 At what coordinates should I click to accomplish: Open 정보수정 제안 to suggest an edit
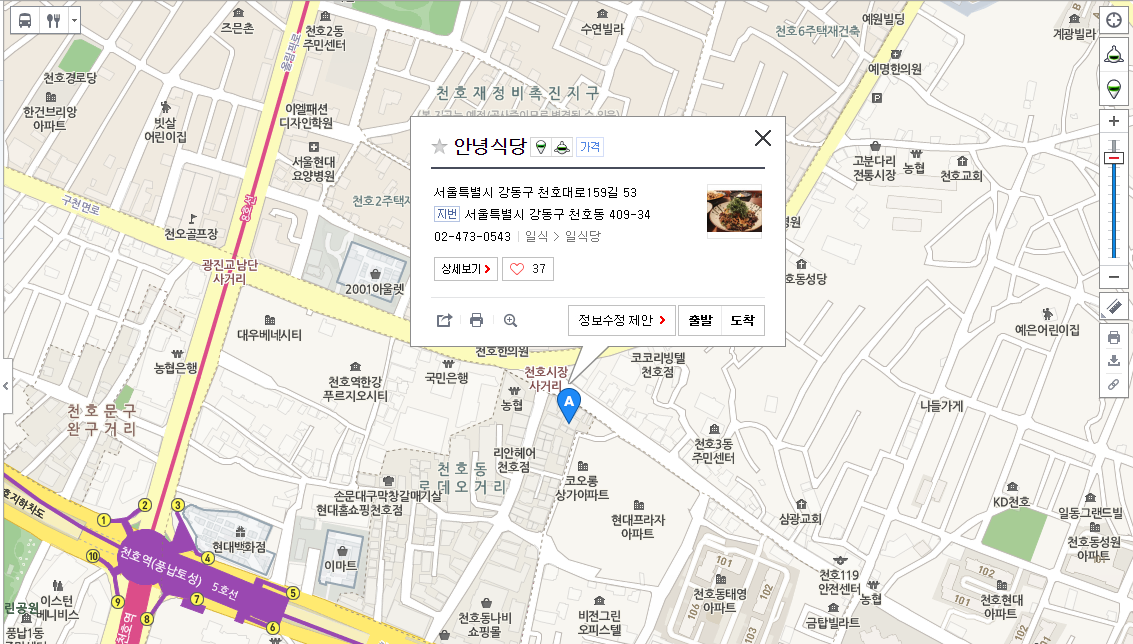(x=621, y=320)
